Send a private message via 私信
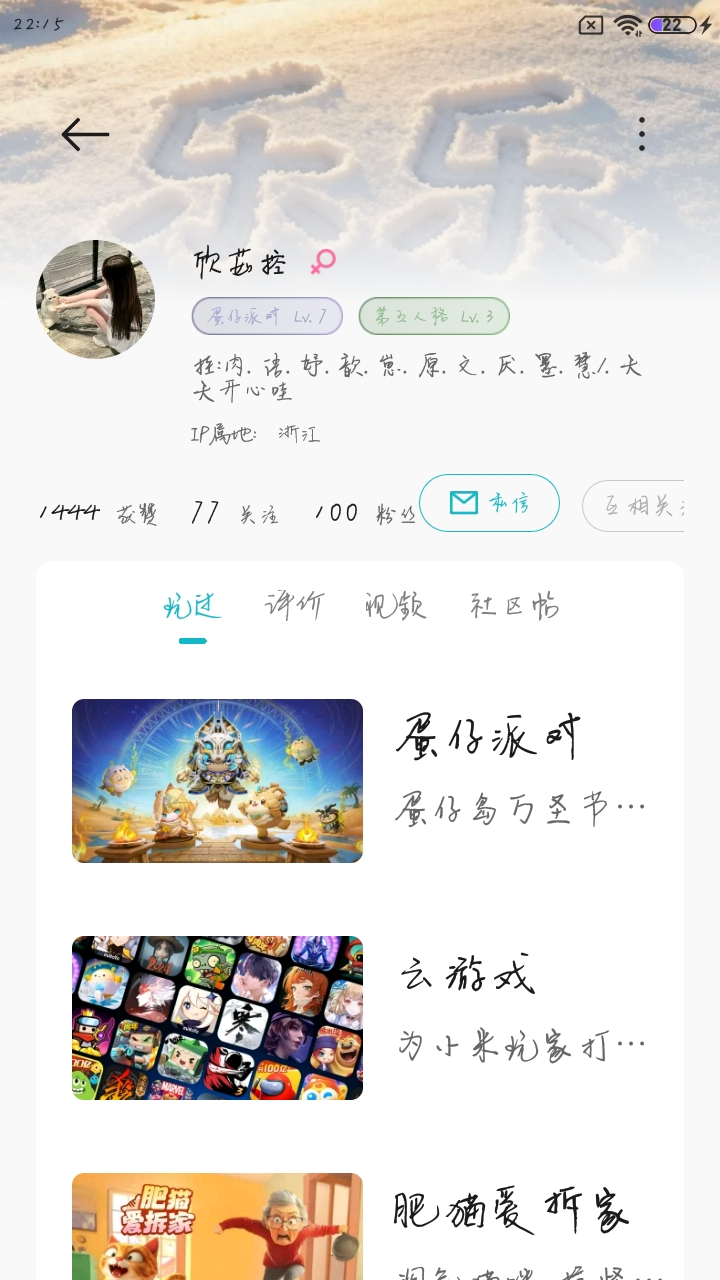Screen dimensions: 720x1280 click(x=489, y=503)
